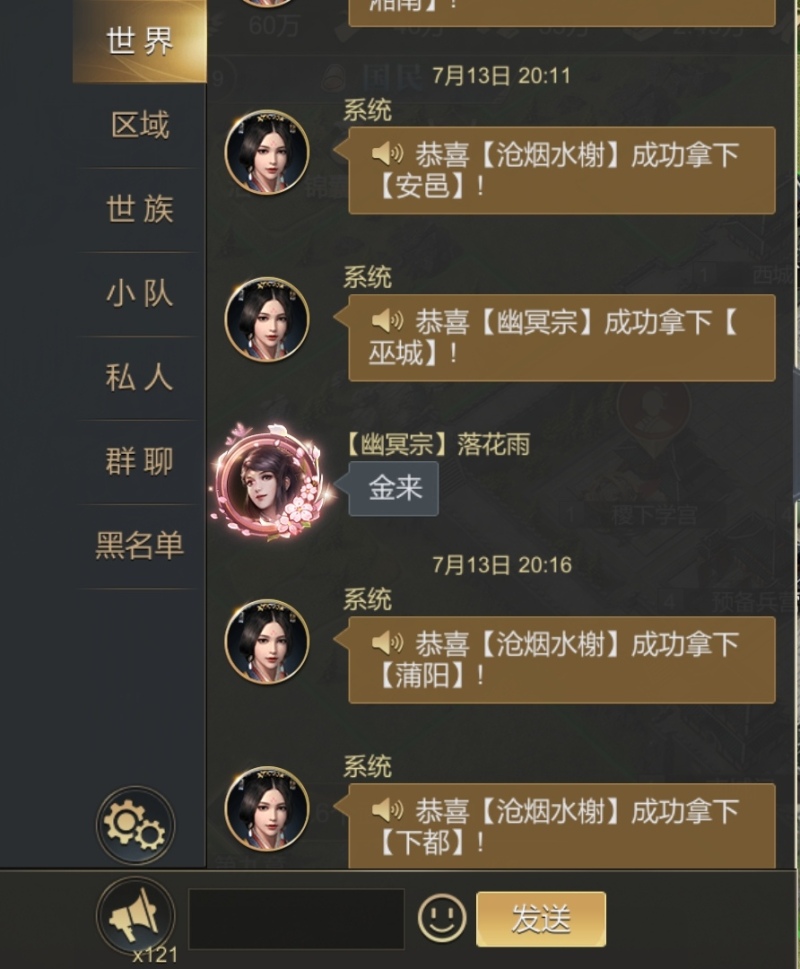Tap the 发送 send button

(x=541, y=918)
